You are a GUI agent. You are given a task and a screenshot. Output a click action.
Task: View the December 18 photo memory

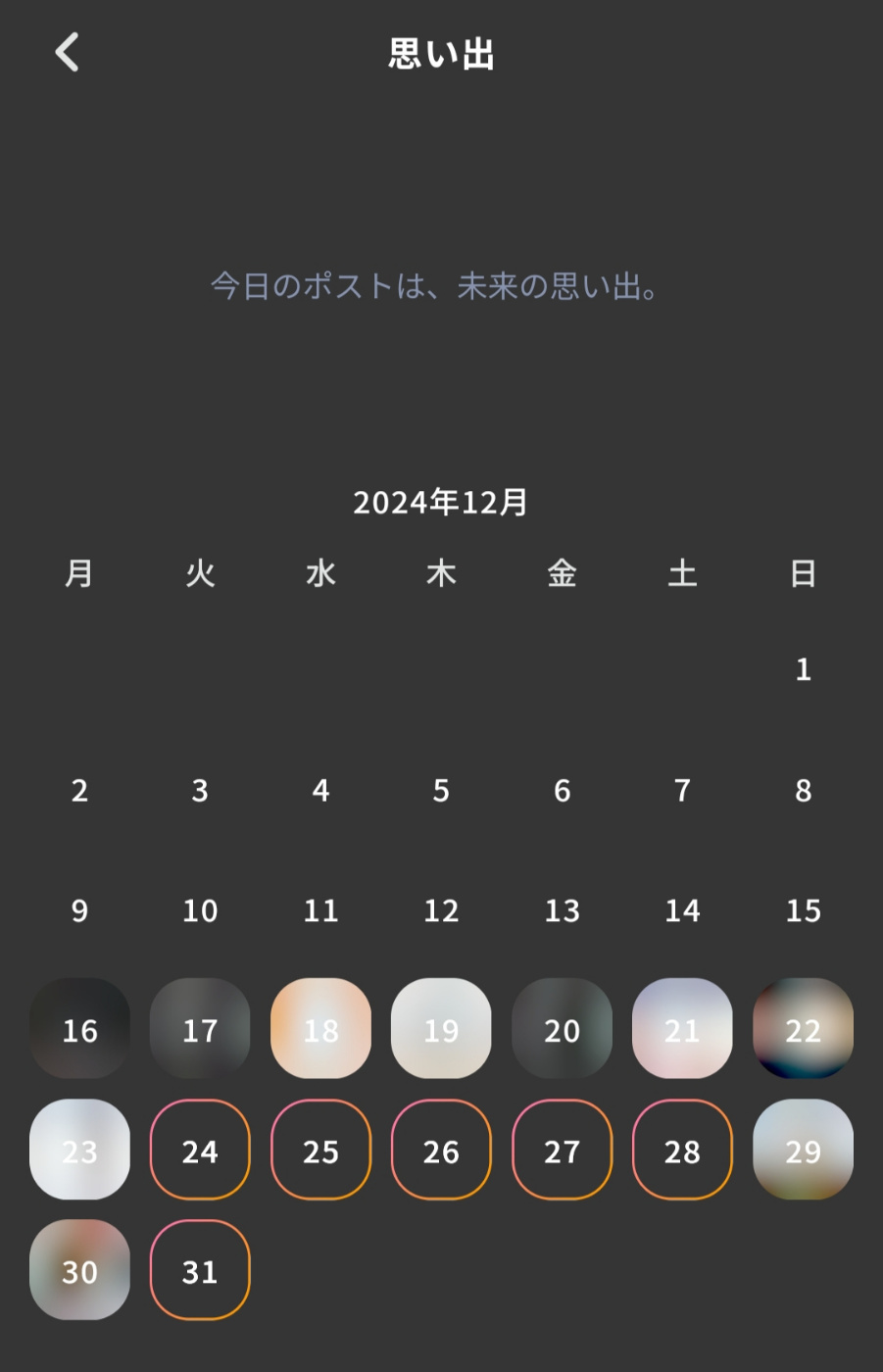point(320,1029)
